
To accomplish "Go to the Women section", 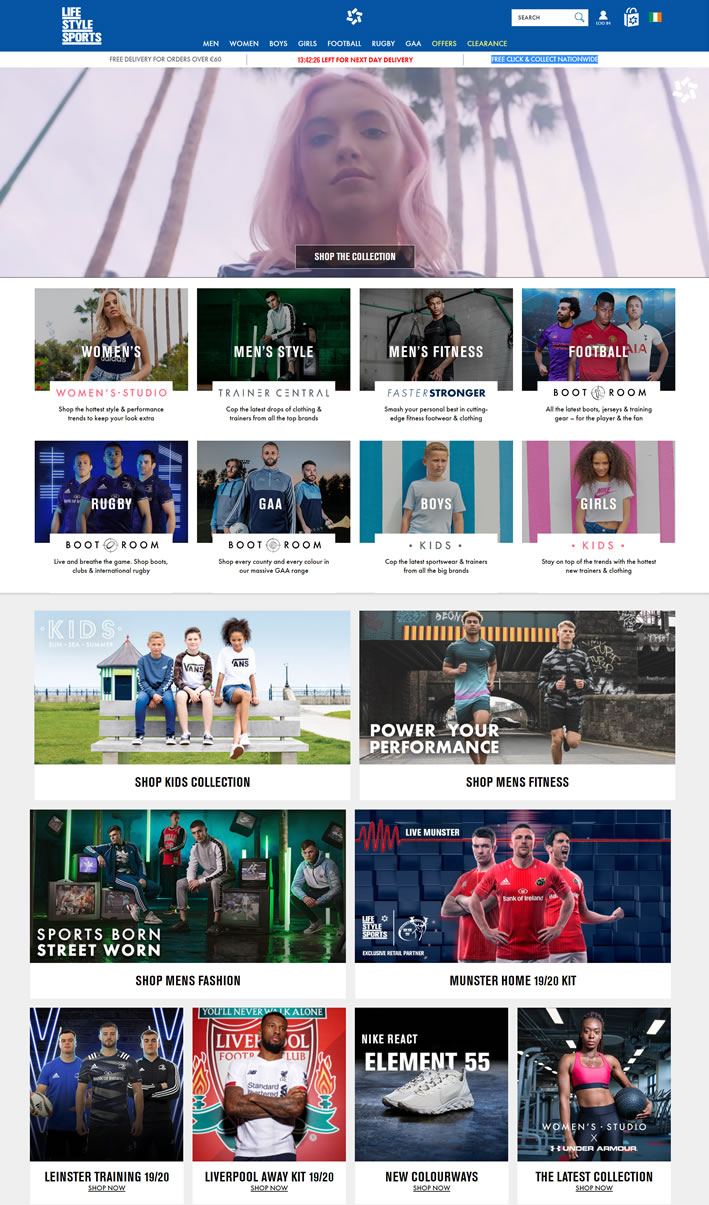I will (244, 44).
